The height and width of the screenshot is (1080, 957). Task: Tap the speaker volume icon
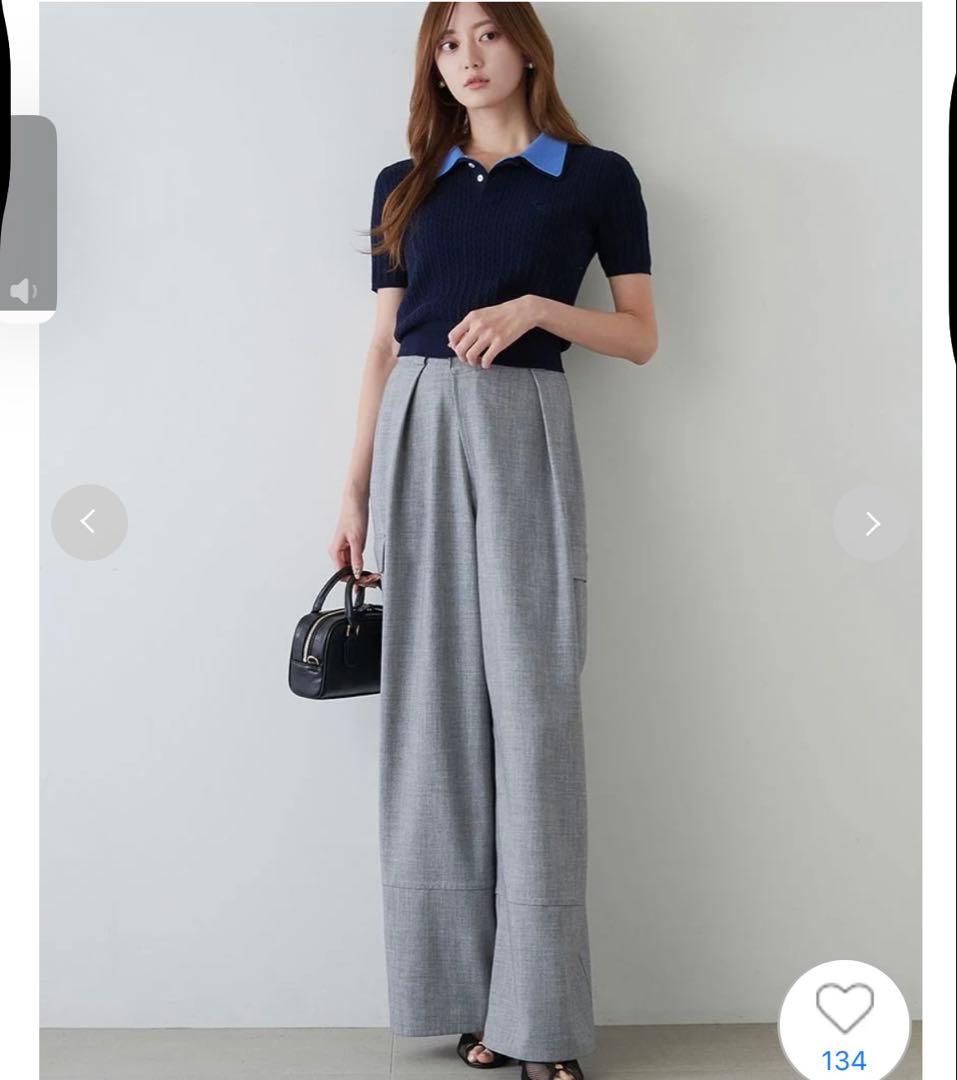coord(24,291)
